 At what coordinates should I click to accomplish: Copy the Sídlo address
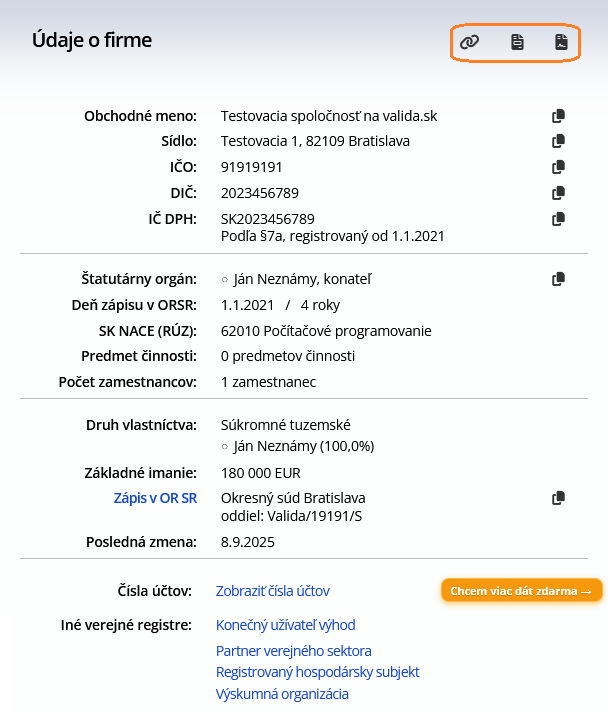tap(559, 141)
